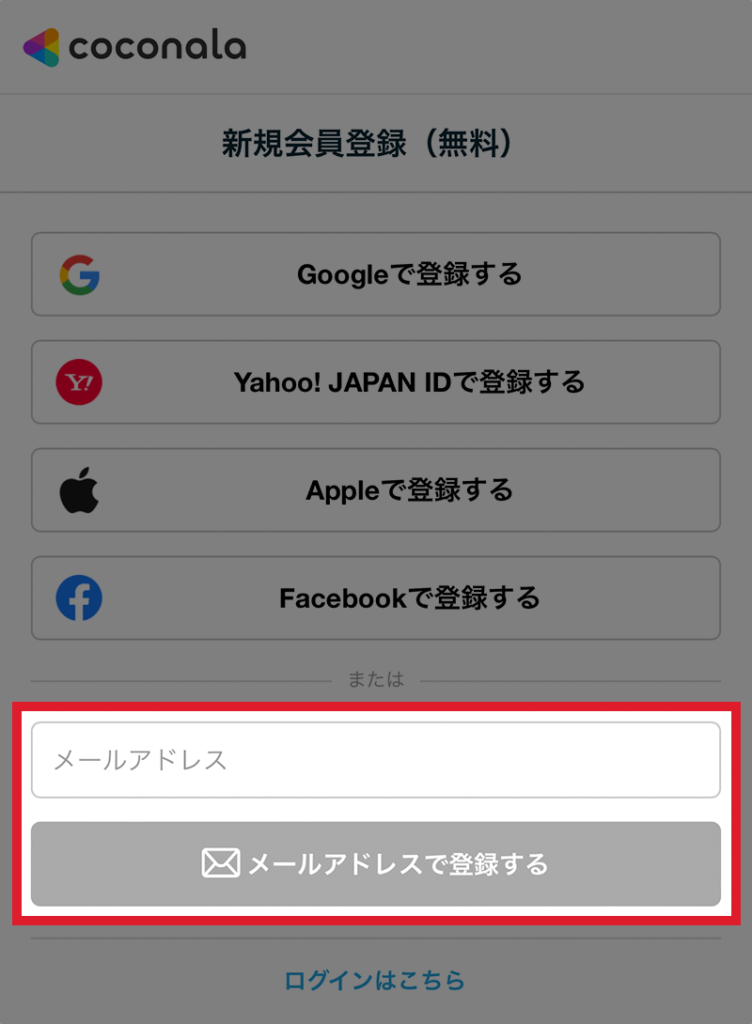Choose Yahoo! JAPAN ID registration

(x=376, y=382)
